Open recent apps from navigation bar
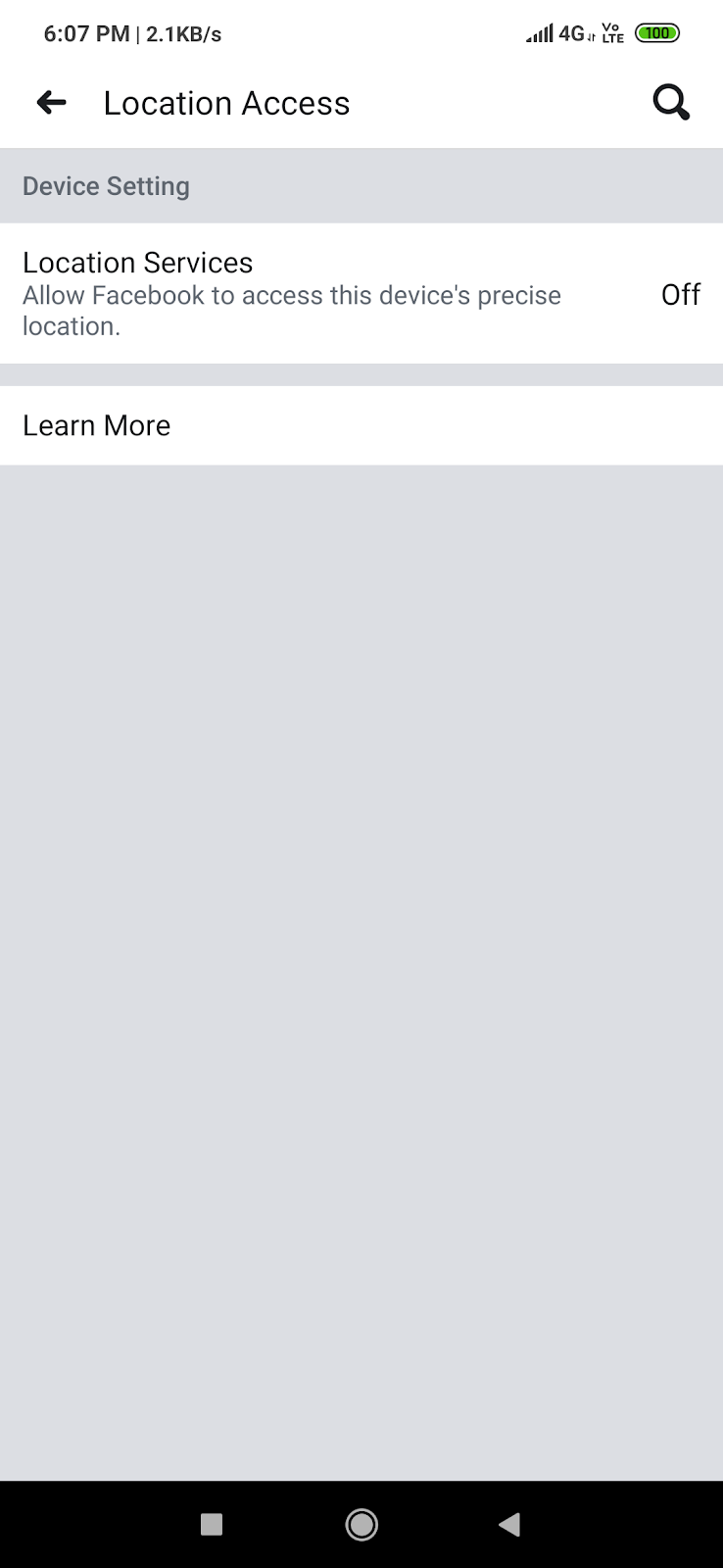This screenshot has height=1568, width=723. (212, 1524)
